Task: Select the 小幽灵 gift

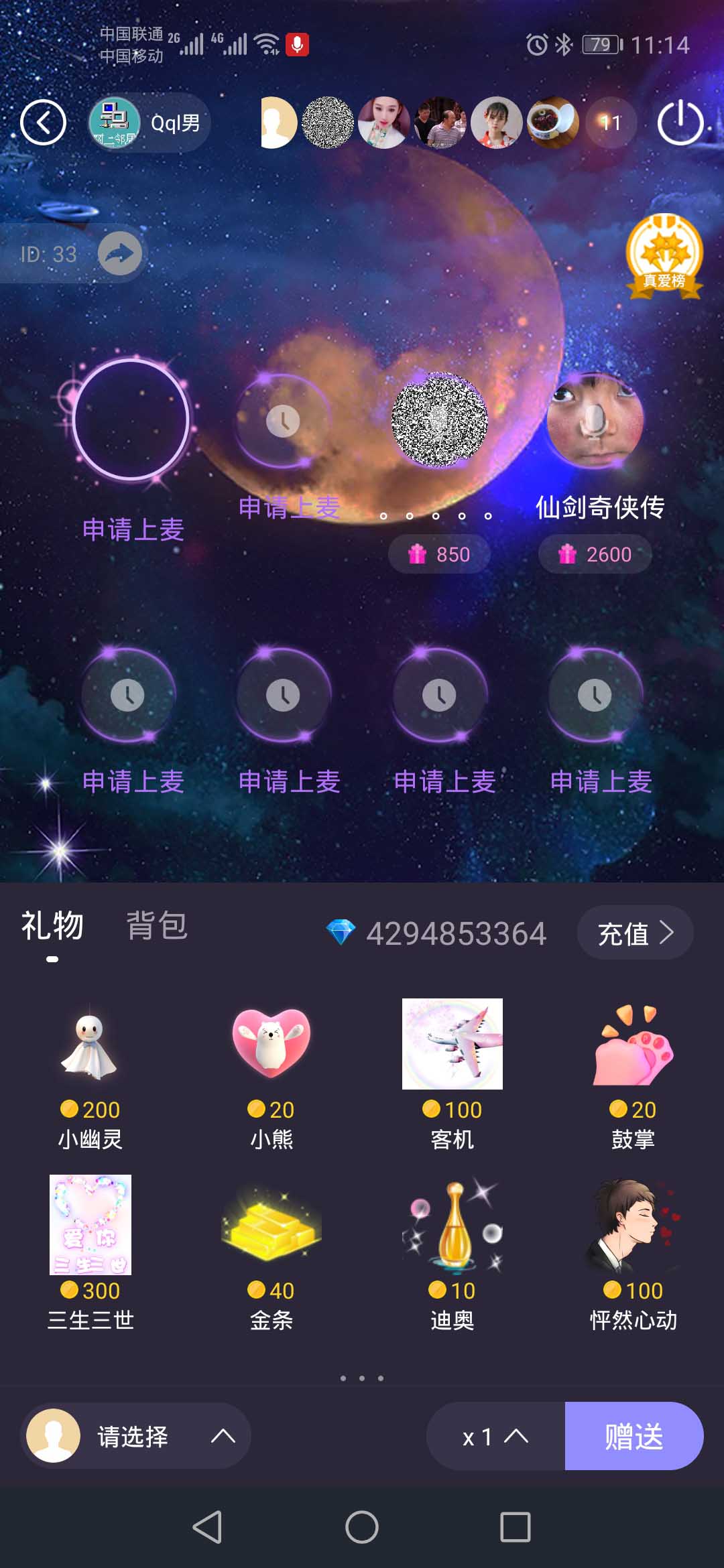Action: tap(90, 1072)
